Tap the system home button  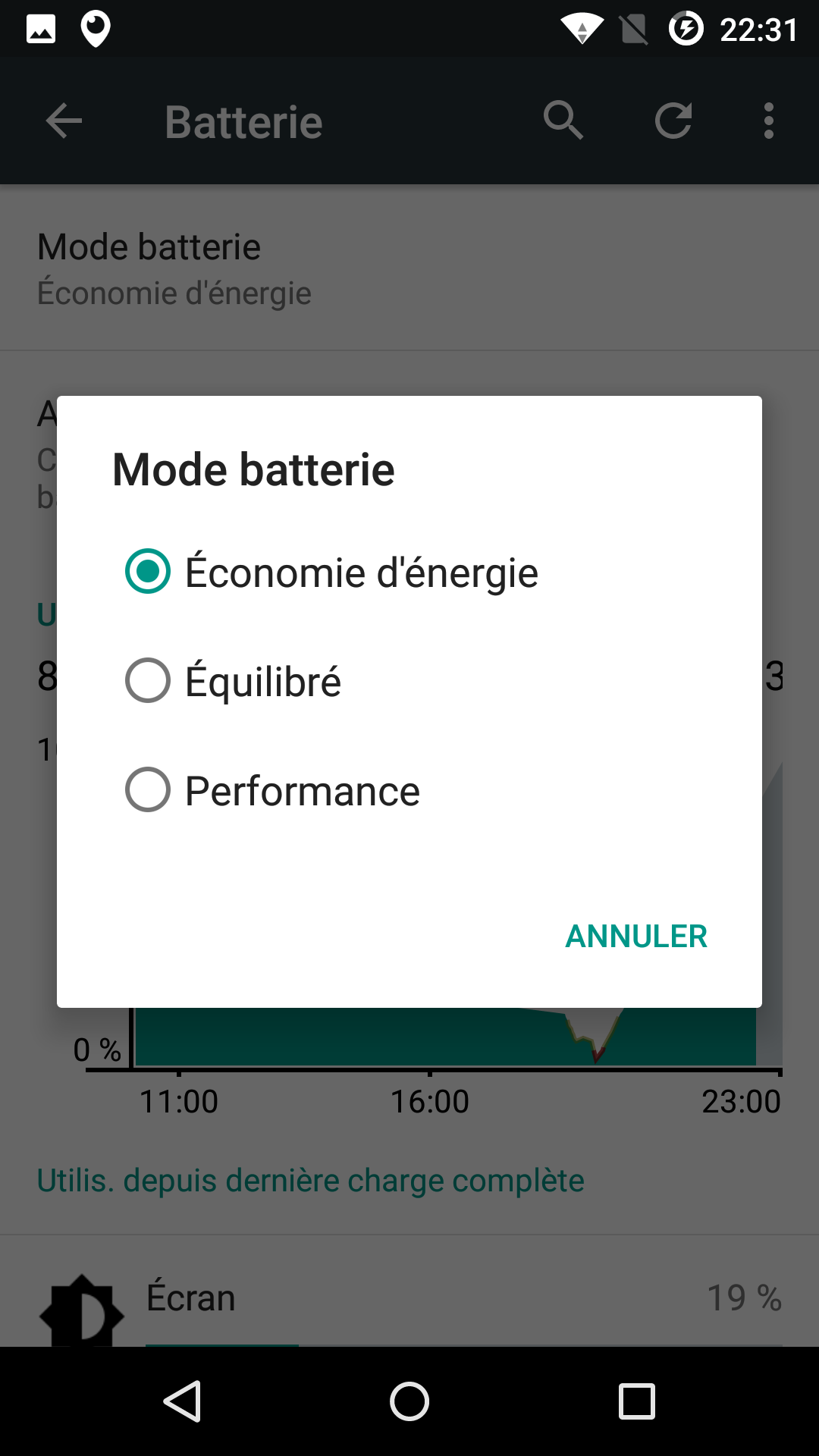pyautogui.click(x=409, y=1401)
